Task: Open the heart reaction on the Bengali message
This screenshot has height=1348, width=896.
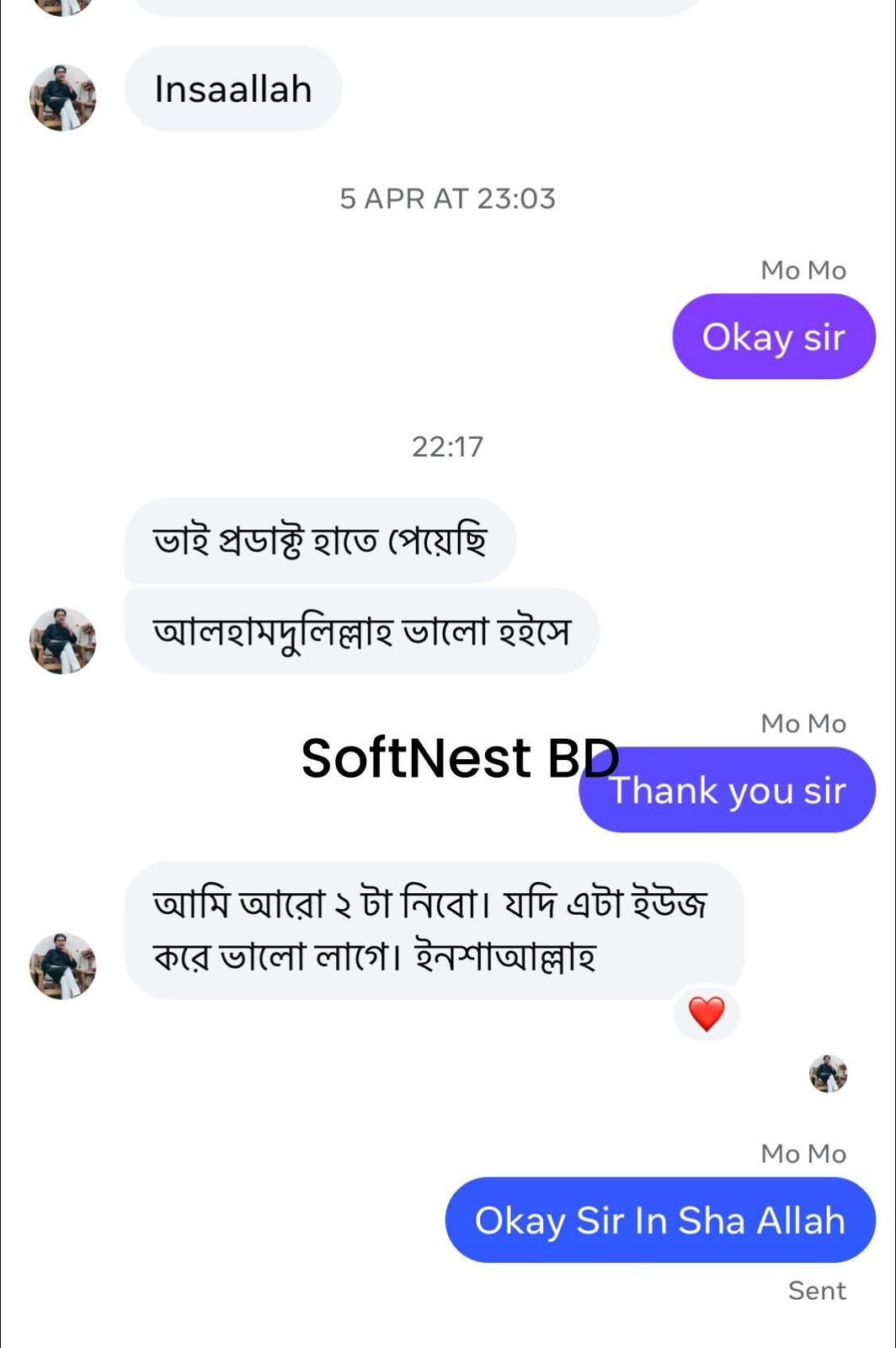Action: pos(706,1014)
